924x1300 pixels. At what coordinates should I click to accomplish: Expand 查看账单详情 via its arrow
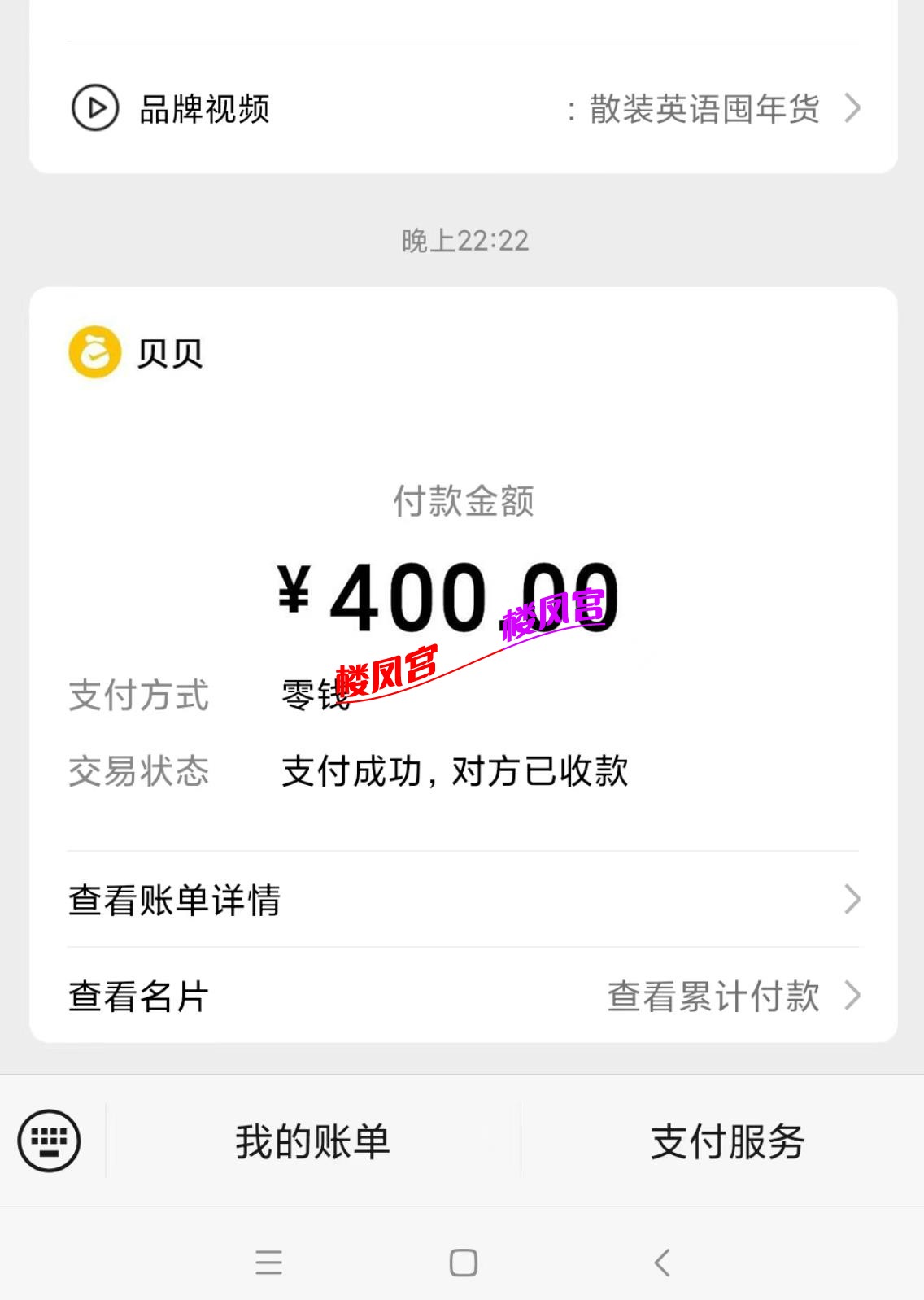coord(852,900)
